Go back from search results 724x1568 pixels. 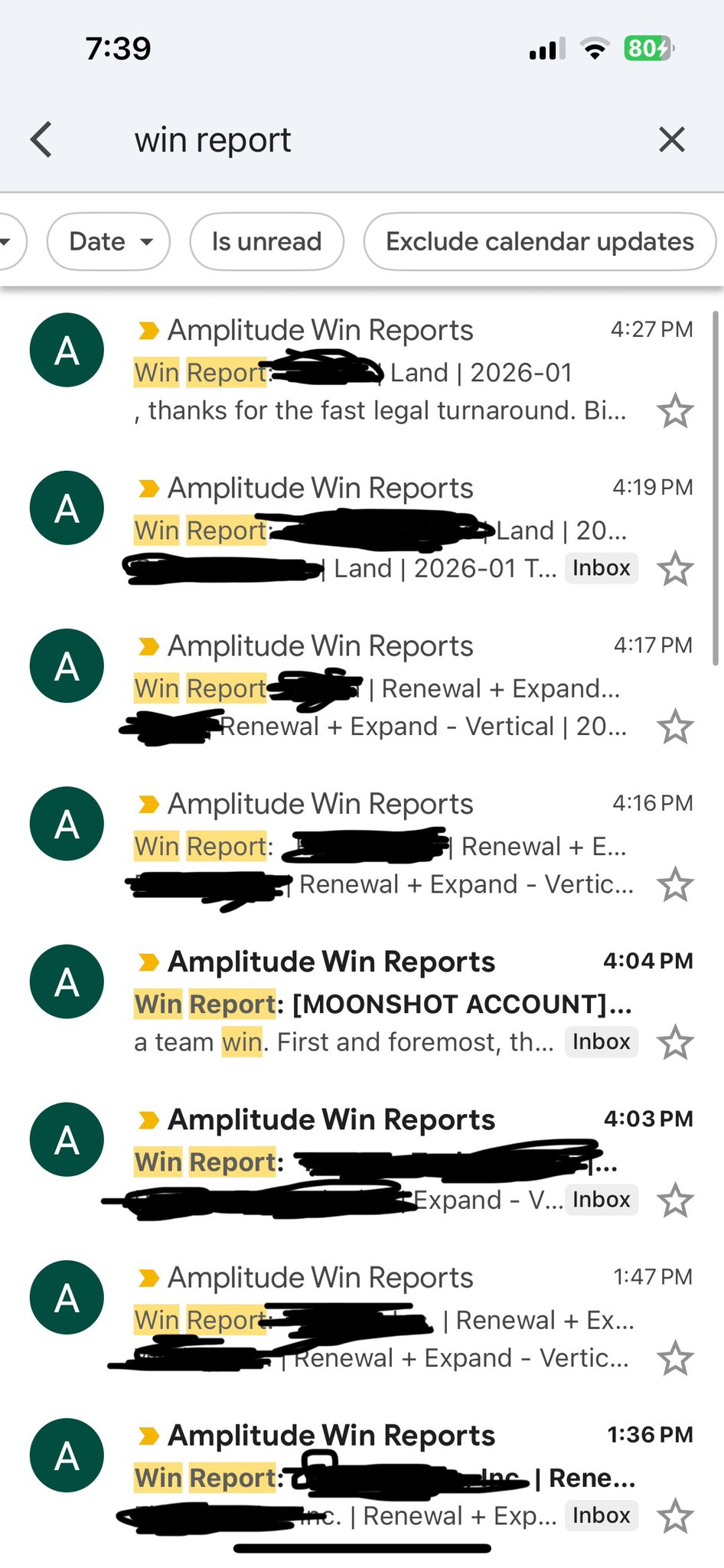click(x=42, y=140)
